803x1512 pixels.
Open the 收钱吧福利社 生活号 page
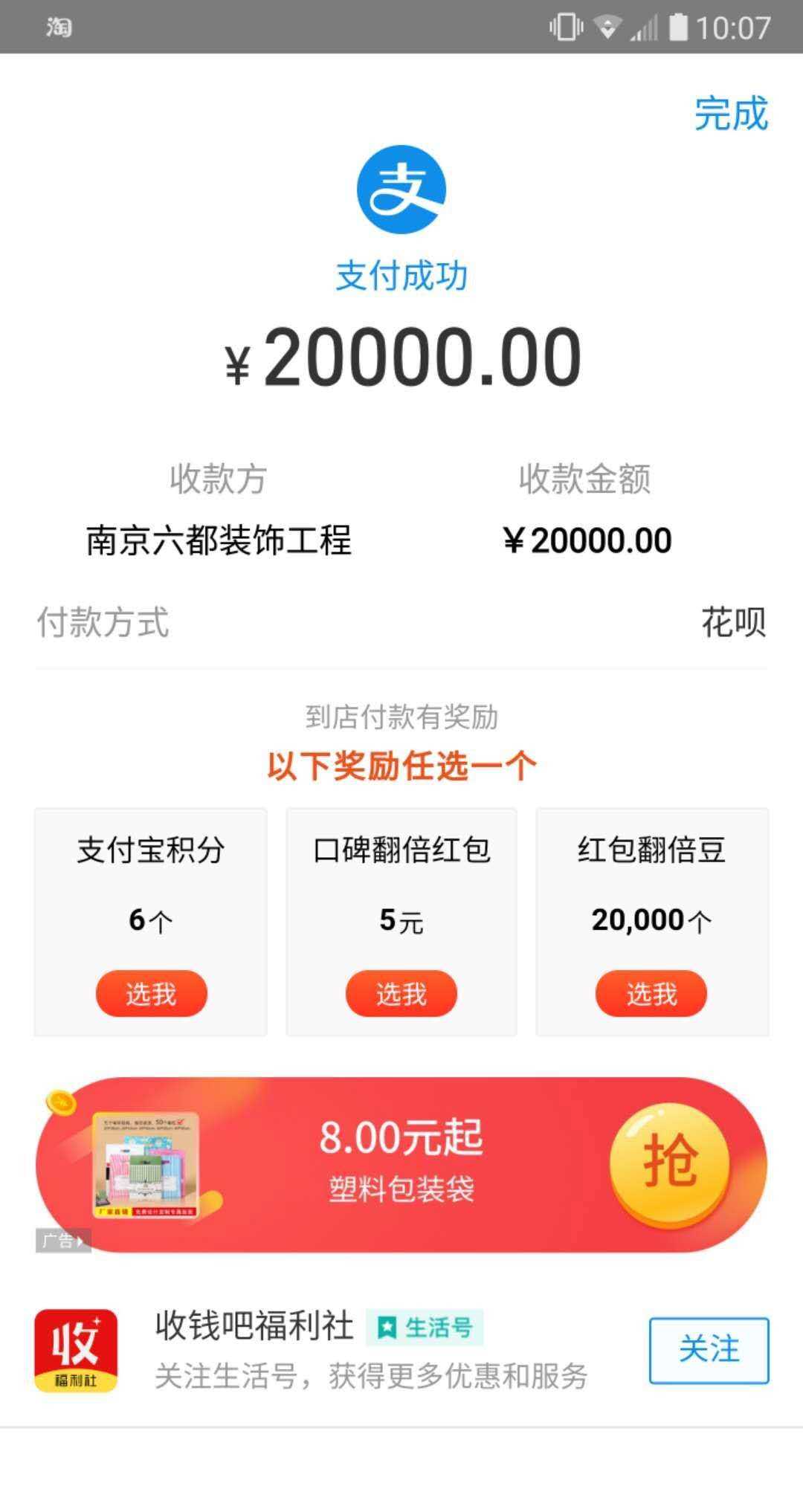click(x=254, y=1328)
